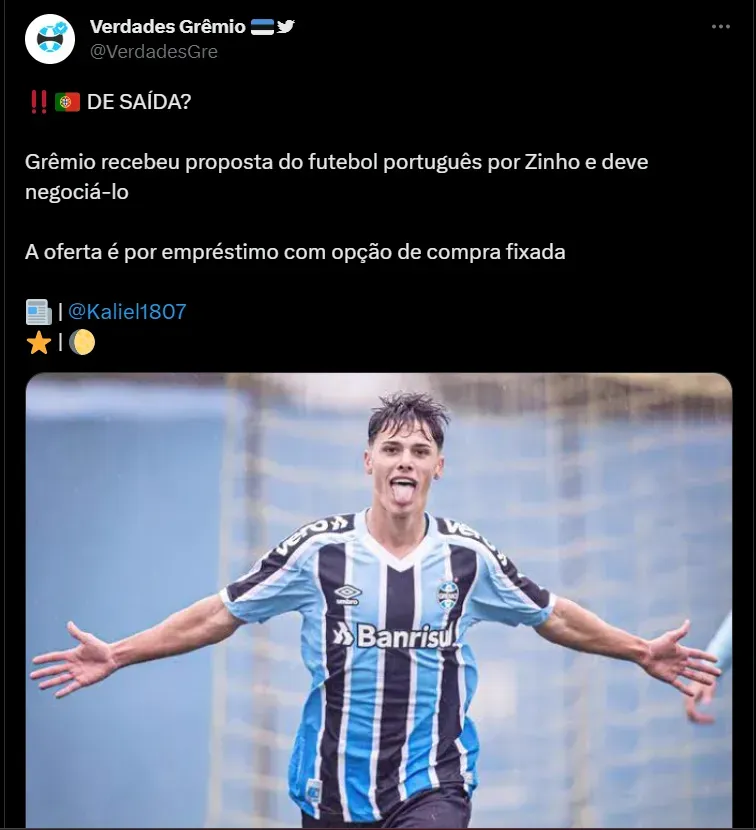Open the @VerdadesGre handle

point(154,51)
